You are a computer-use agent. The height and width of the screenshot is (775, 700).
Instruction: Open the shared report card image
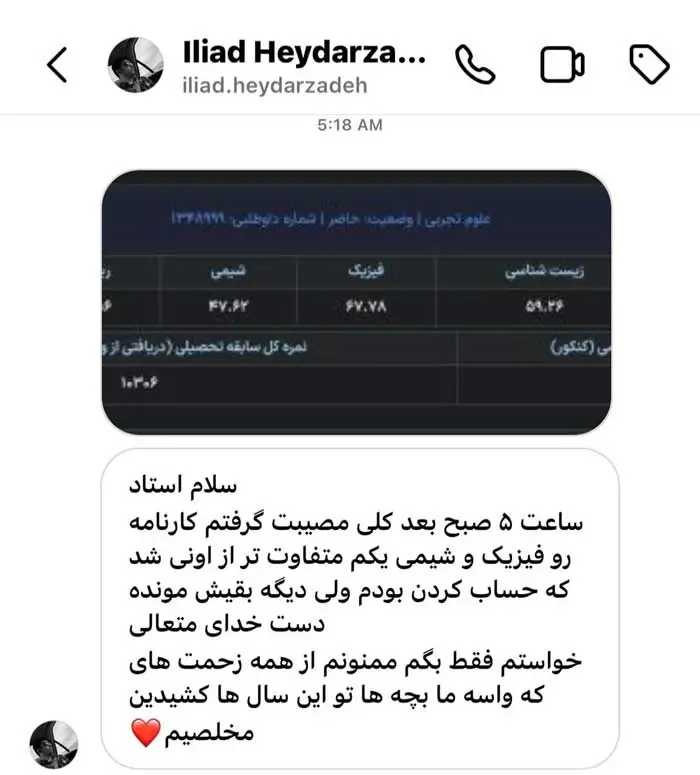coord(356,302)
